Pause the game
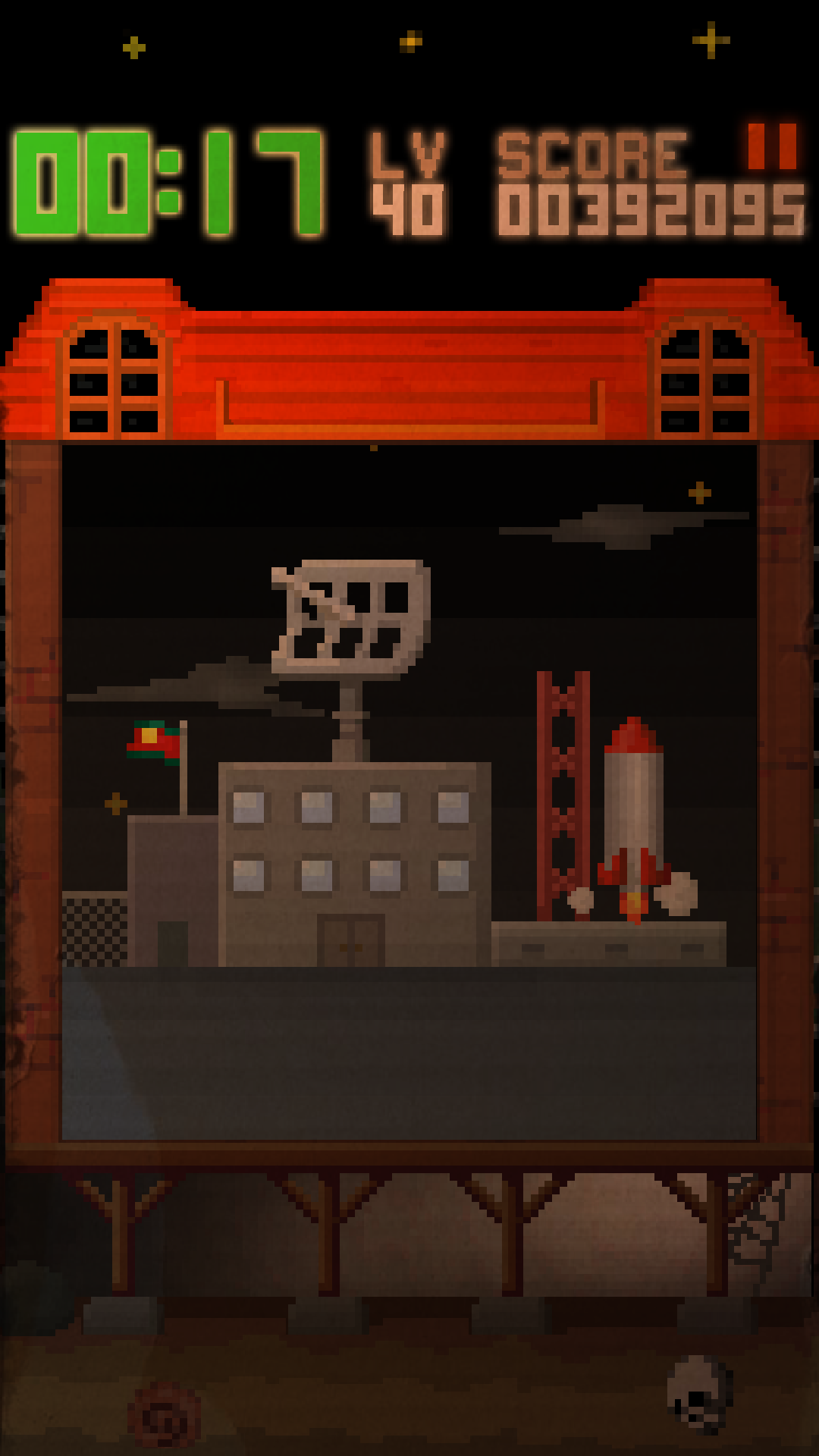This screenshot has height=1456, width=819. 772,146
